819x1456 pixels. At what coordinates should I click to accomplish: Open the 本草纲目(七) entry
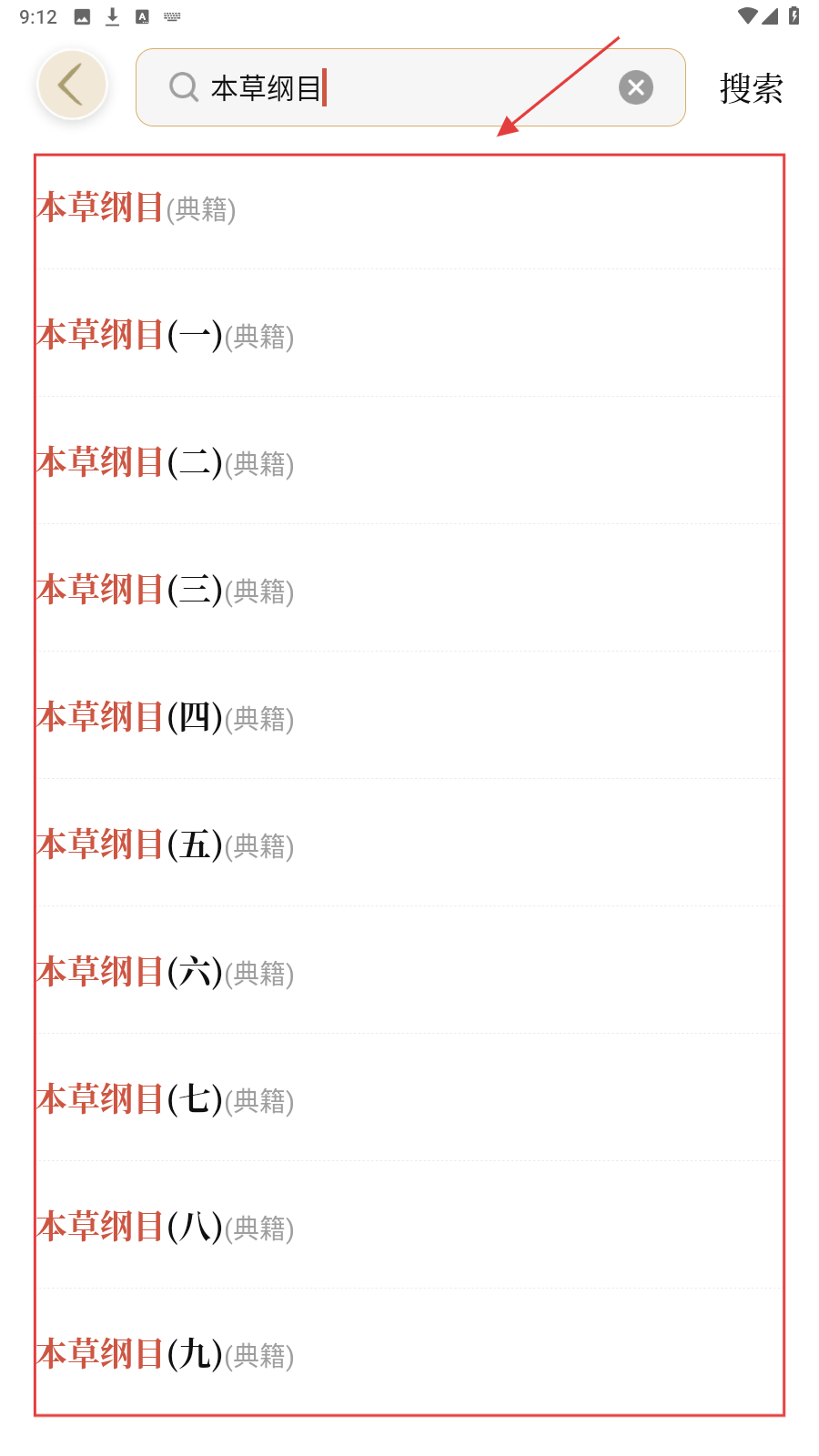tap(166, 1100)
